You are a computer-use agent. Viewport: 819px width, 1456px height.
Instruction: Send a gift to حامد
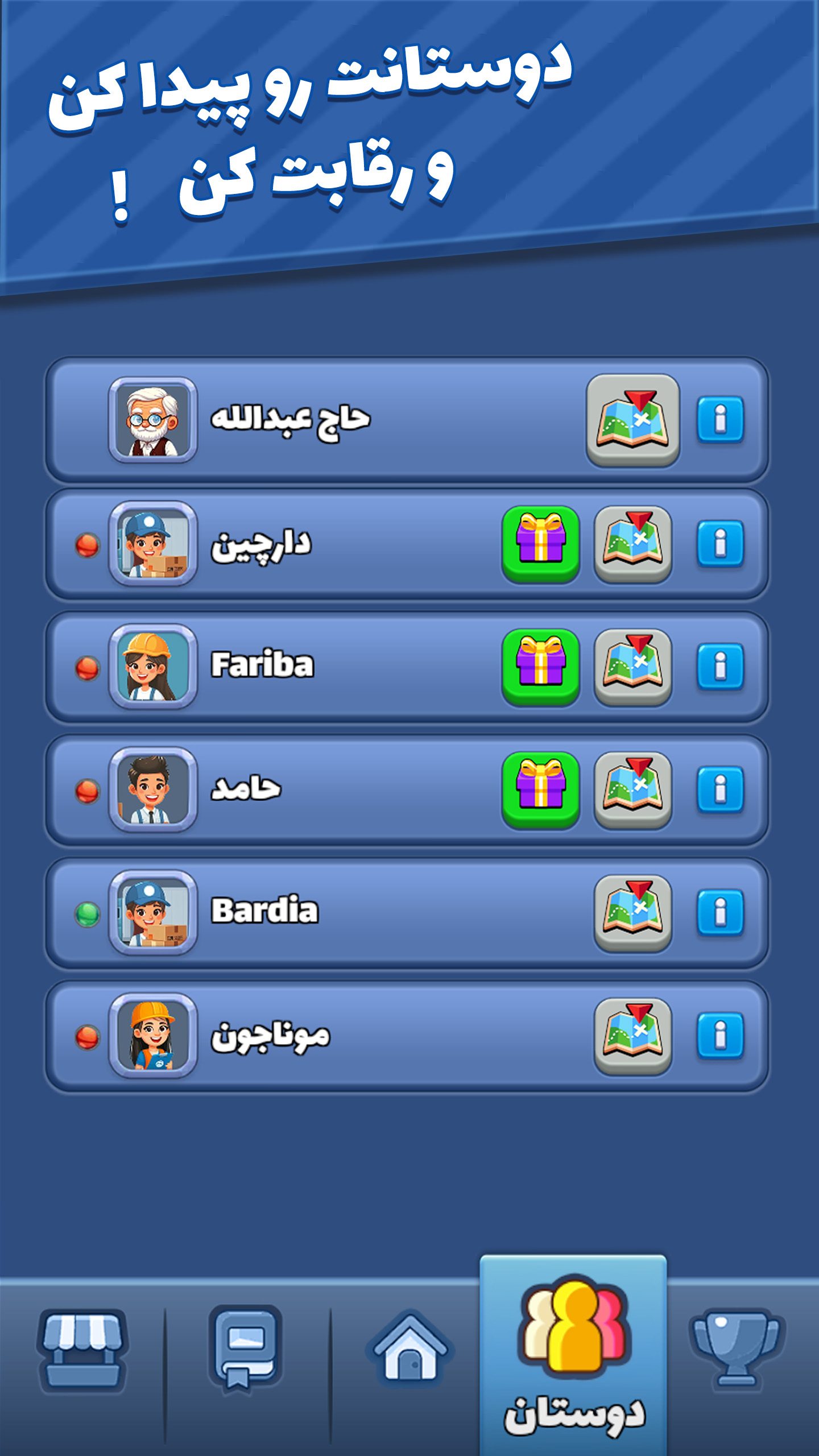click(540, 789)
